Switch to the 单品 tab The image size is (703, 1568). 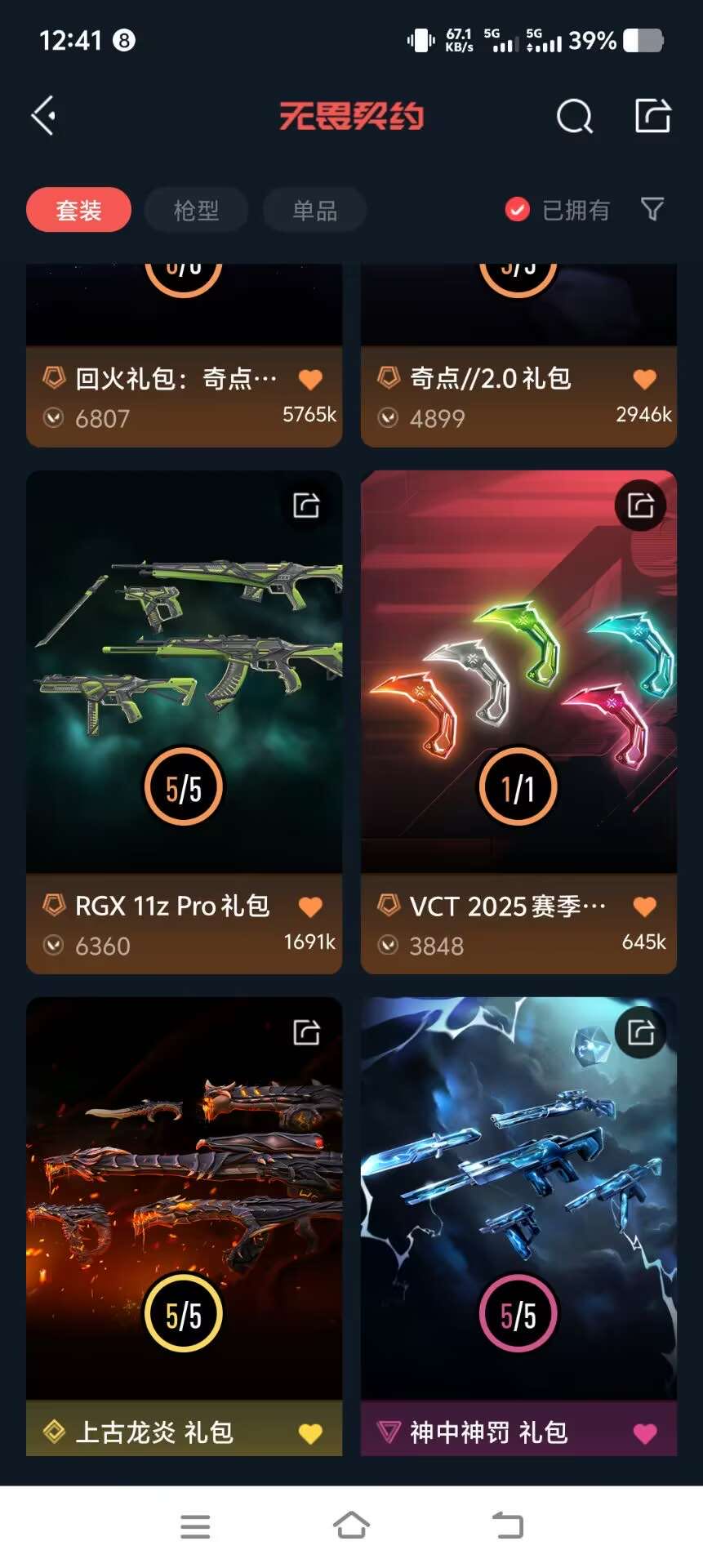(x=314, y=210)
